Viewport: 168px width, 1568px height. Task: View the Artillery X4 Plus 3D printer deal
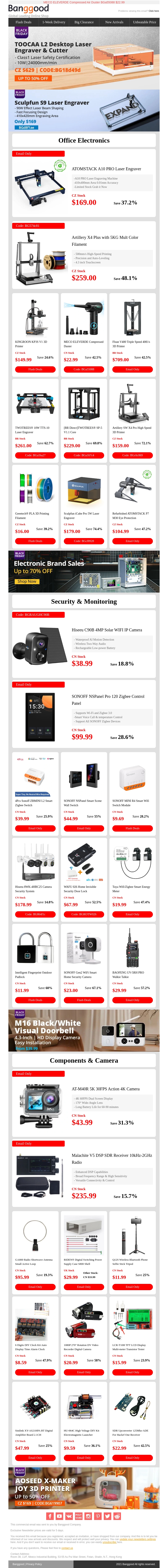(x=84, y=256)
